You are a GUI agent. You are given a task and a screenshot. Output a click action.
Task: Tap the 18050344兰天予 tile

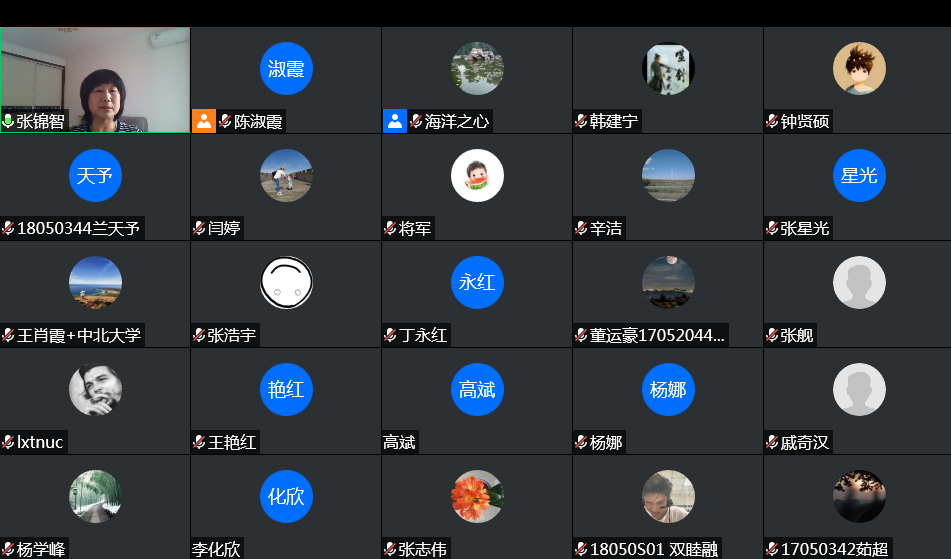(95, 187)
